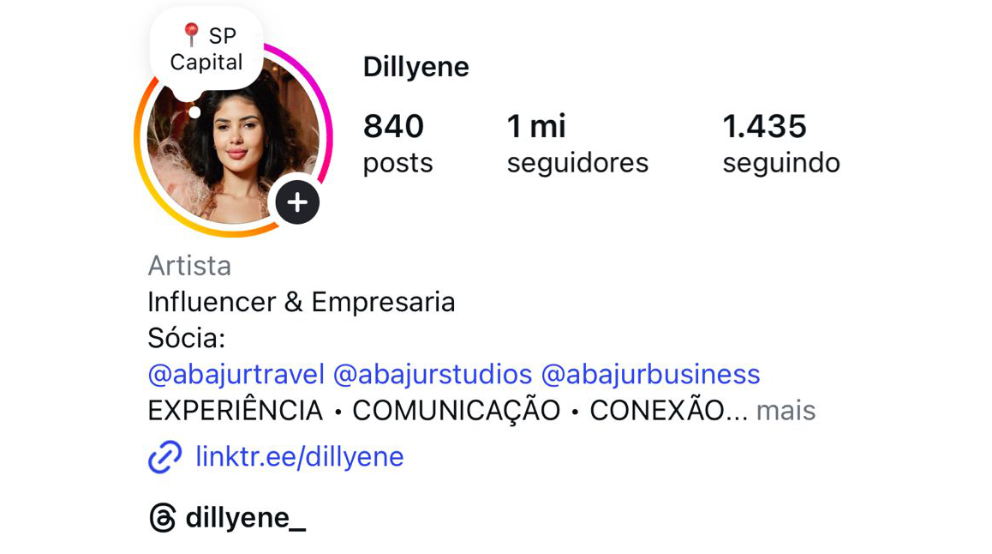Add a new story with the plus badge

(297, 203)
